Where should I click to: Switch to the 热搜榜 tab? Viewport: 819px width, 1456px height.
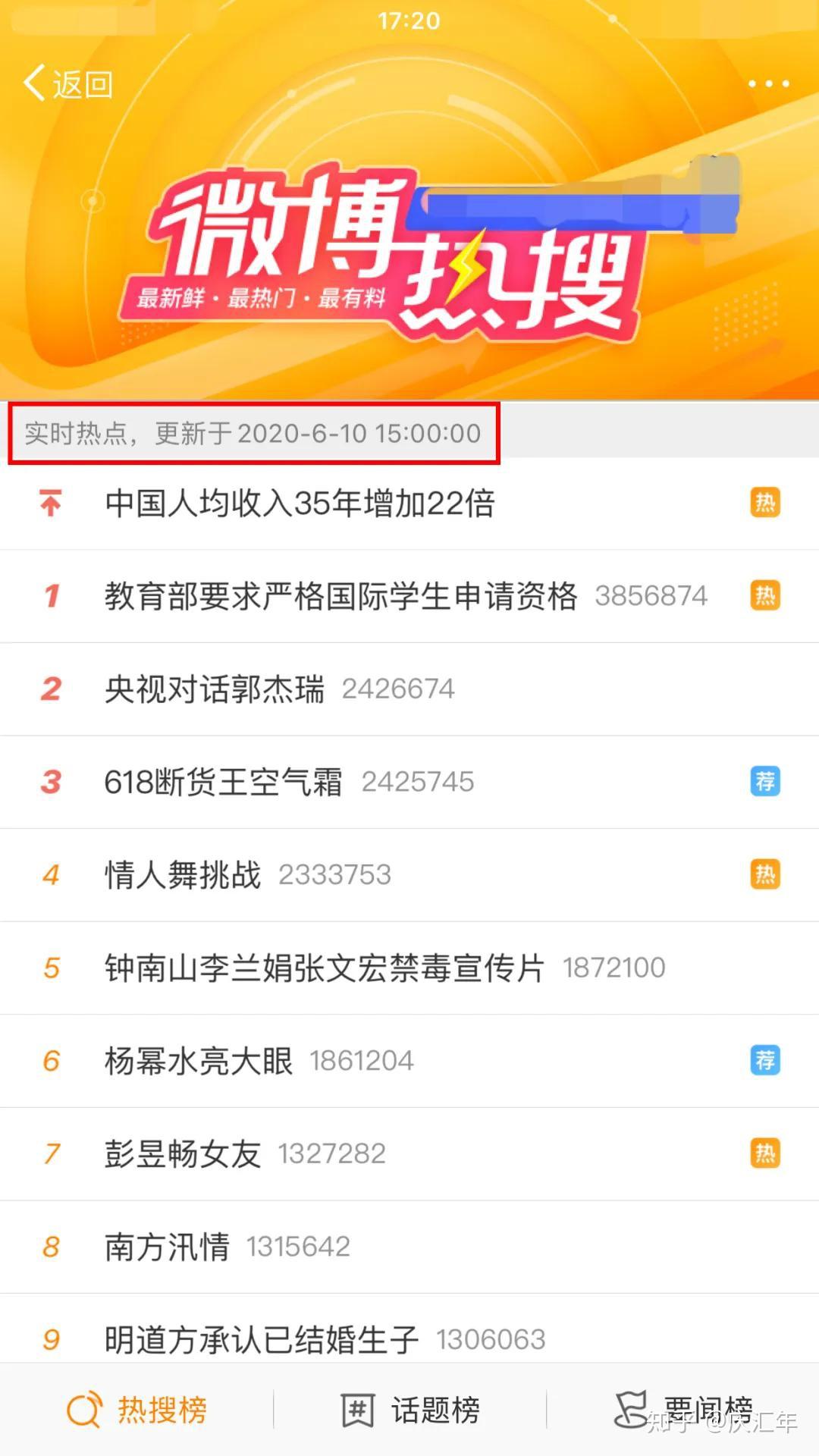[x=137, y=1410]
